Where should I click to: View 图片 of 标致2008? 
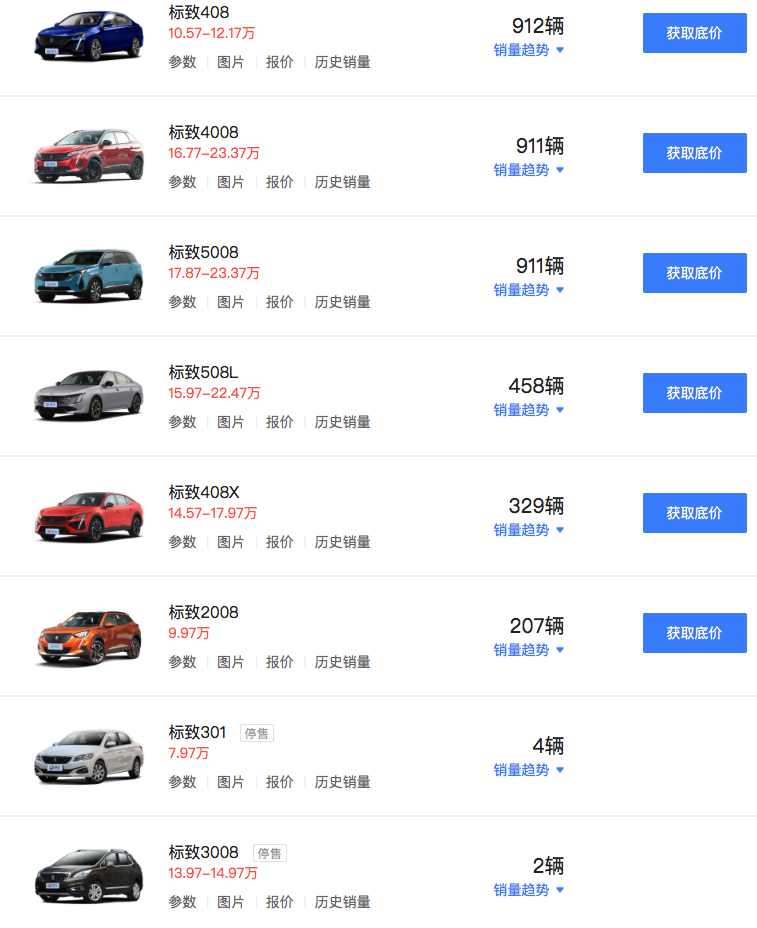231,662
